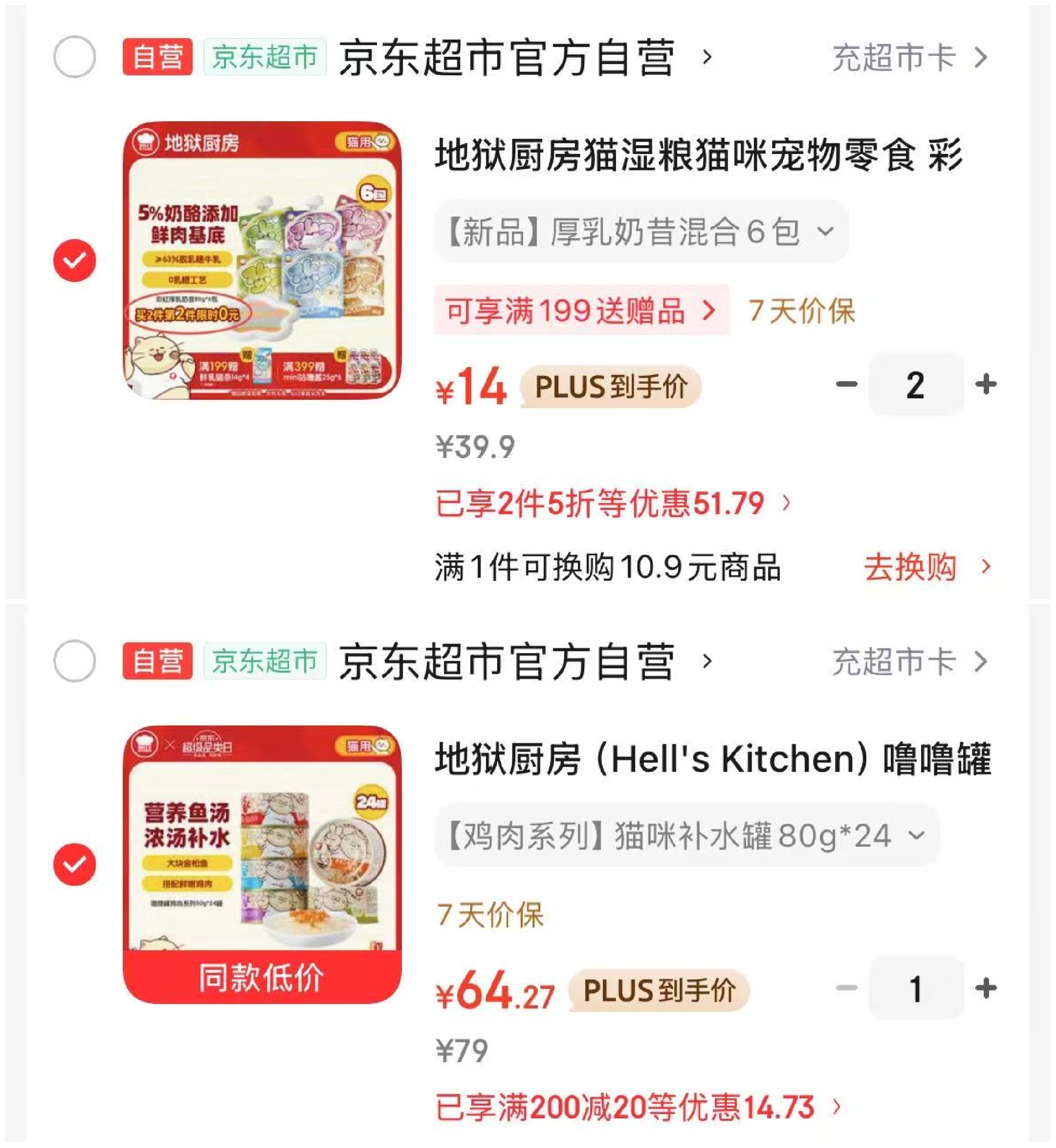Change the 猫咪补水罐80g*24 variant
Viewport: 1056px width, 1148px height.
[x=686, y=836]
